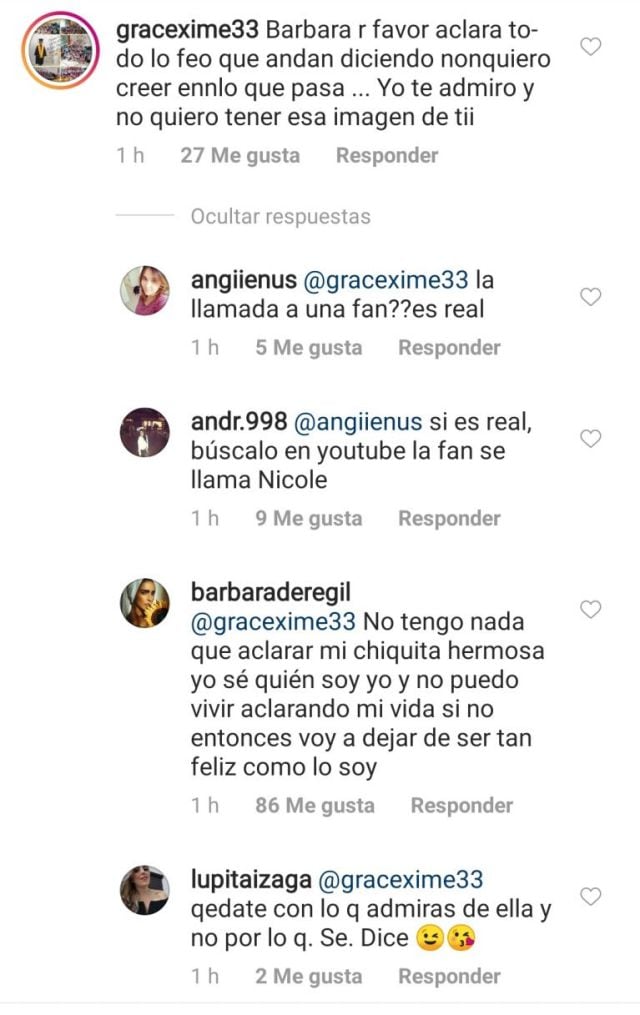Like andr.998's reply
Screen dimensions: 640x1015
(x=591, y=438)
